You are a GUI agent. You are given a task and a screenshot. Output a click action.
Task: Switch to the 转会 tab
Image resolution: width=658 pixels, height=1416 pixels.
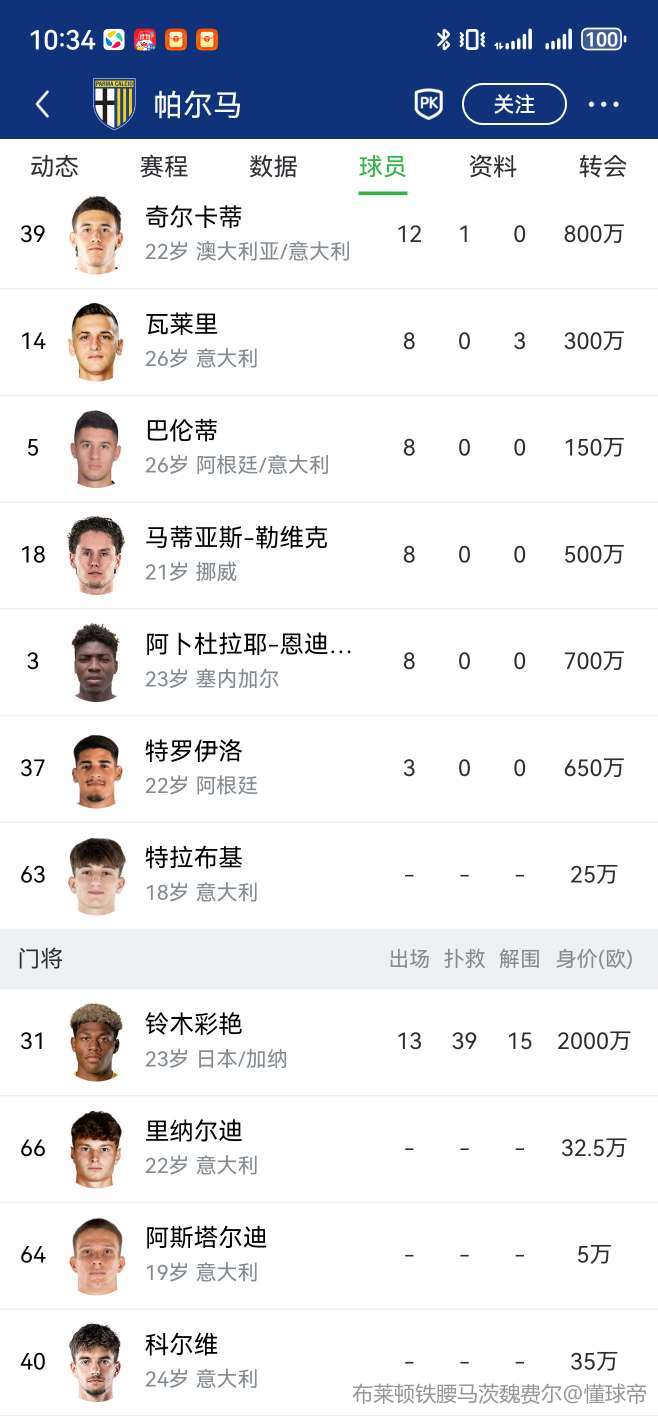point(602,166)
